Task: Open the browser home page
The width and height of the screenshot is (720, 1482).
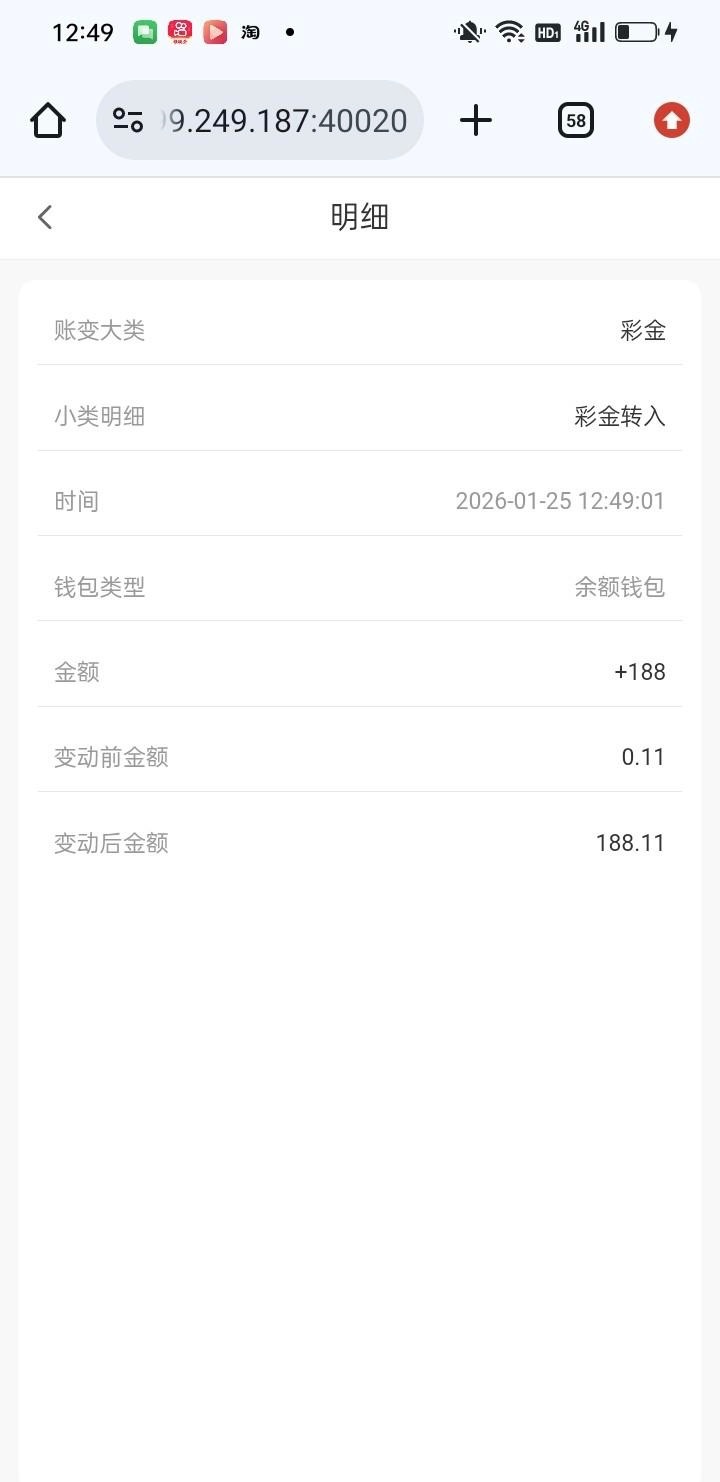Action: tap(48, 121)
